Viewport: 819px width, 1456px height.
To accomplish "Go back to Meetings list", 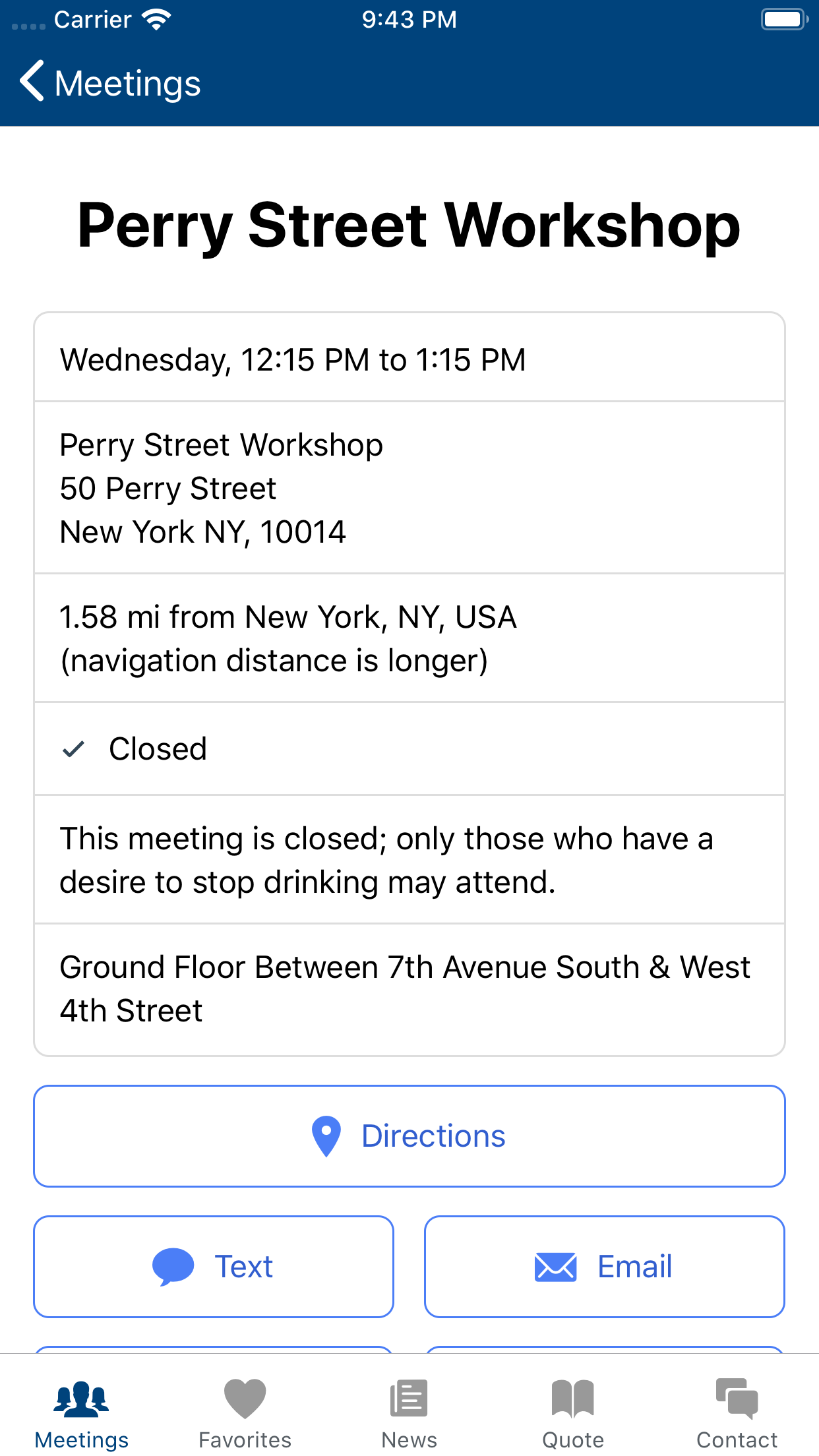I will (x=109, y=83).
